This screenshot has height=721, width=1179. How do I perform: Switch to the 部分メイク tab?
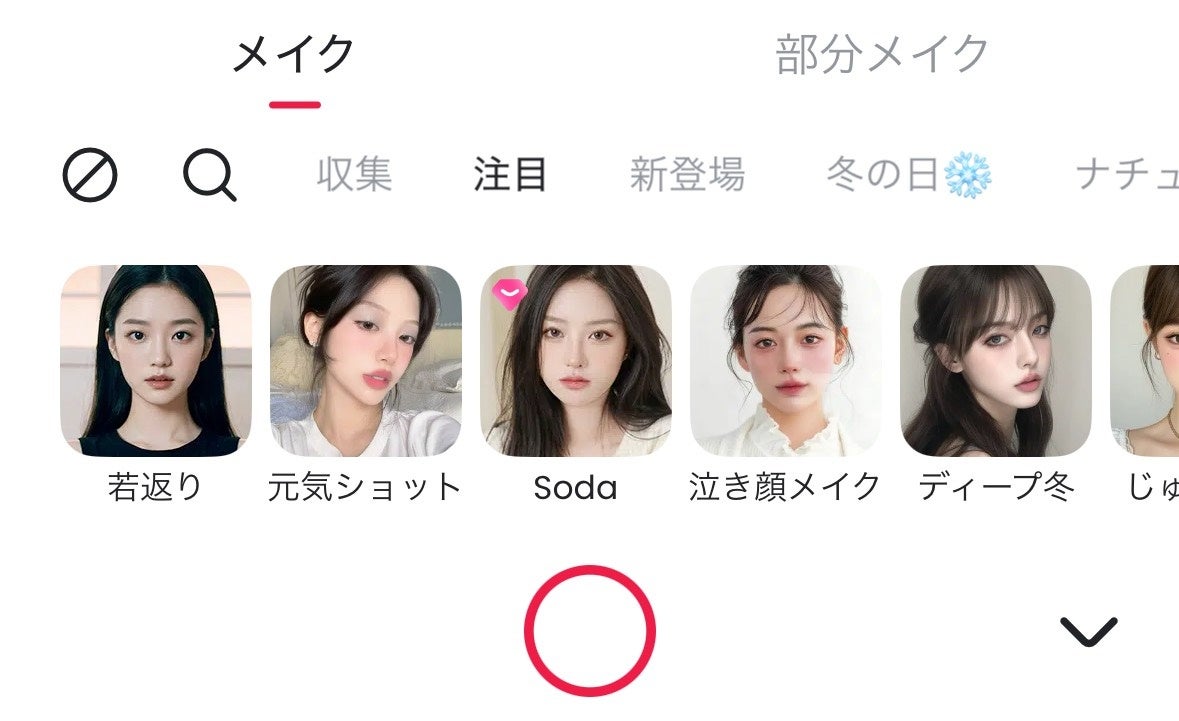[882, 55]
